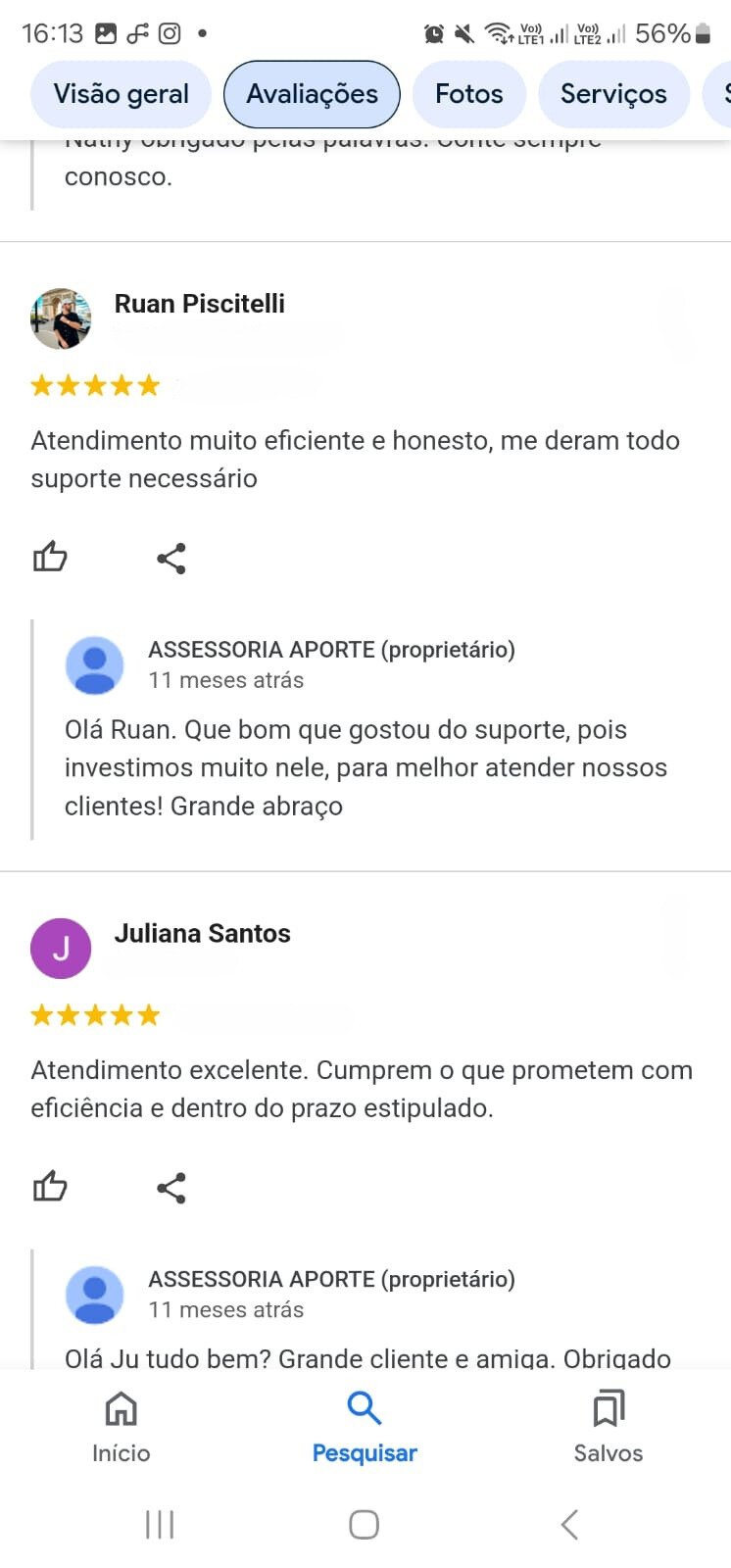Like Juliana Santos's review
The image size is (731, 1568).
(50, 1187)
